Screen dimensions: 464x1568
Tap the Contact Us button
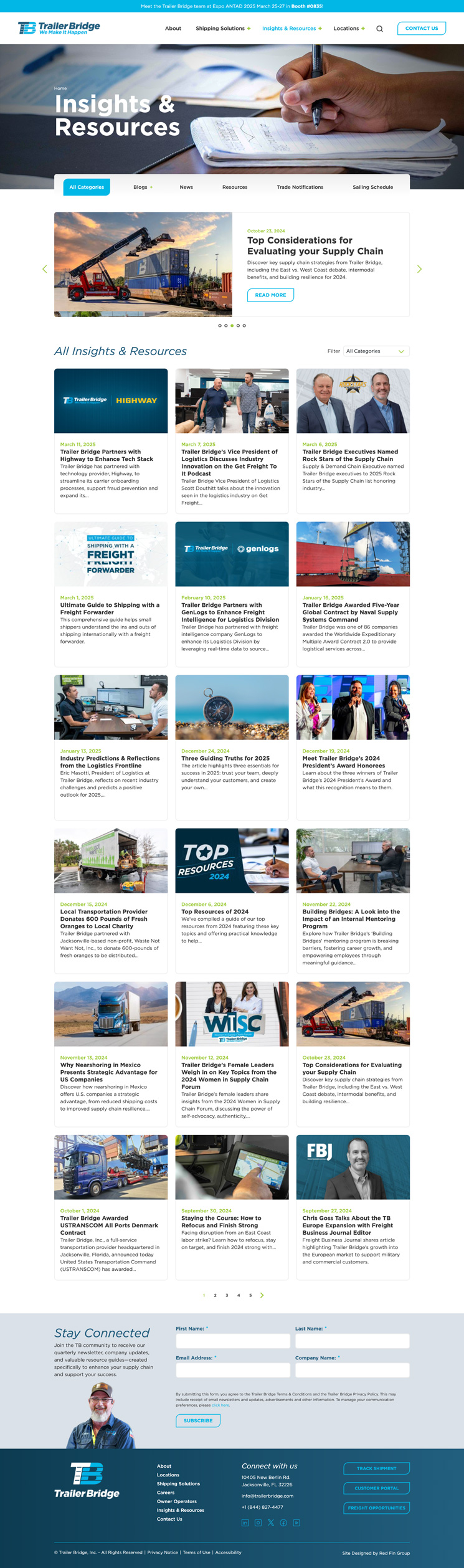[421, 28]
